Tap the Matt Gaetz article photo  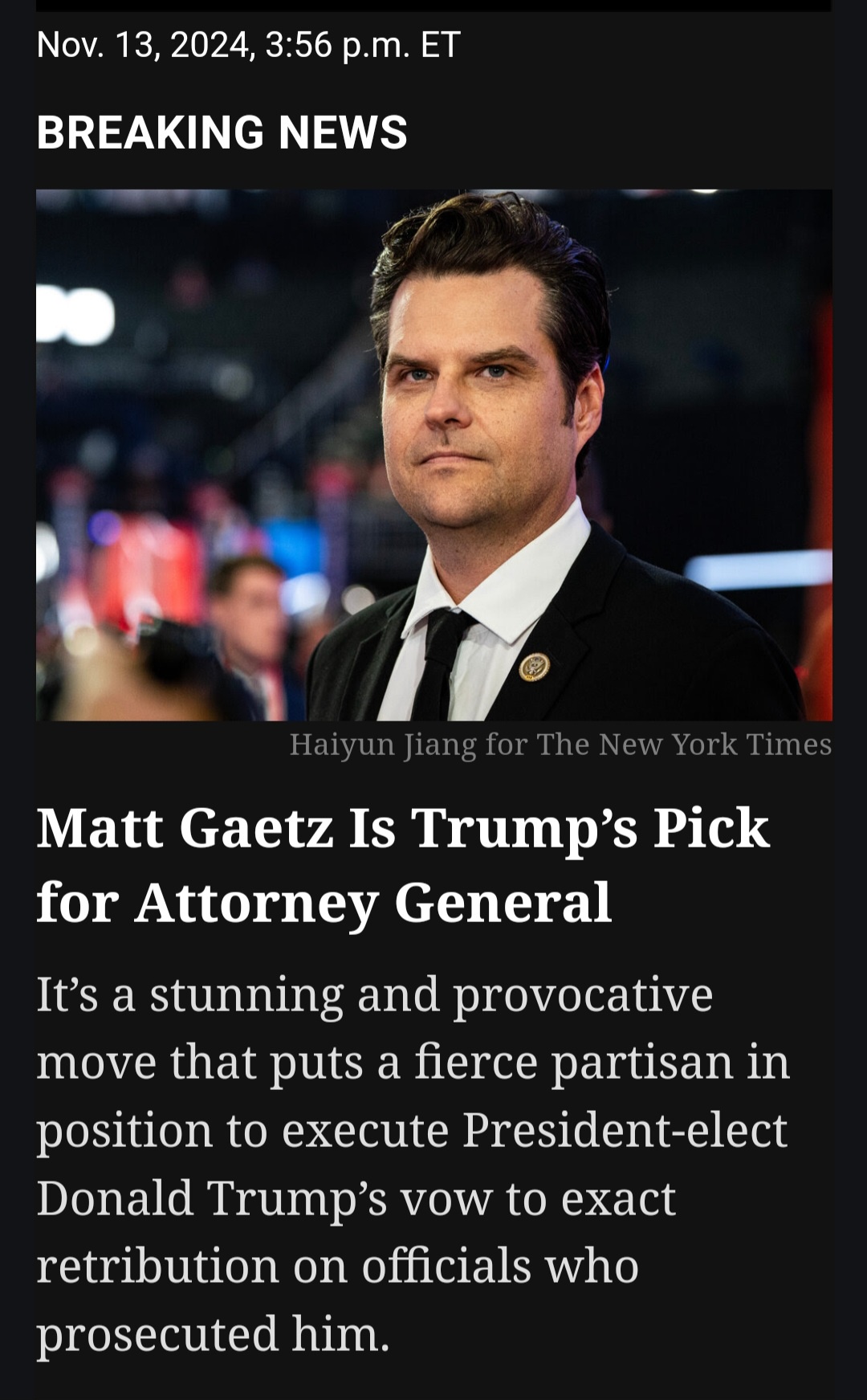433,455
